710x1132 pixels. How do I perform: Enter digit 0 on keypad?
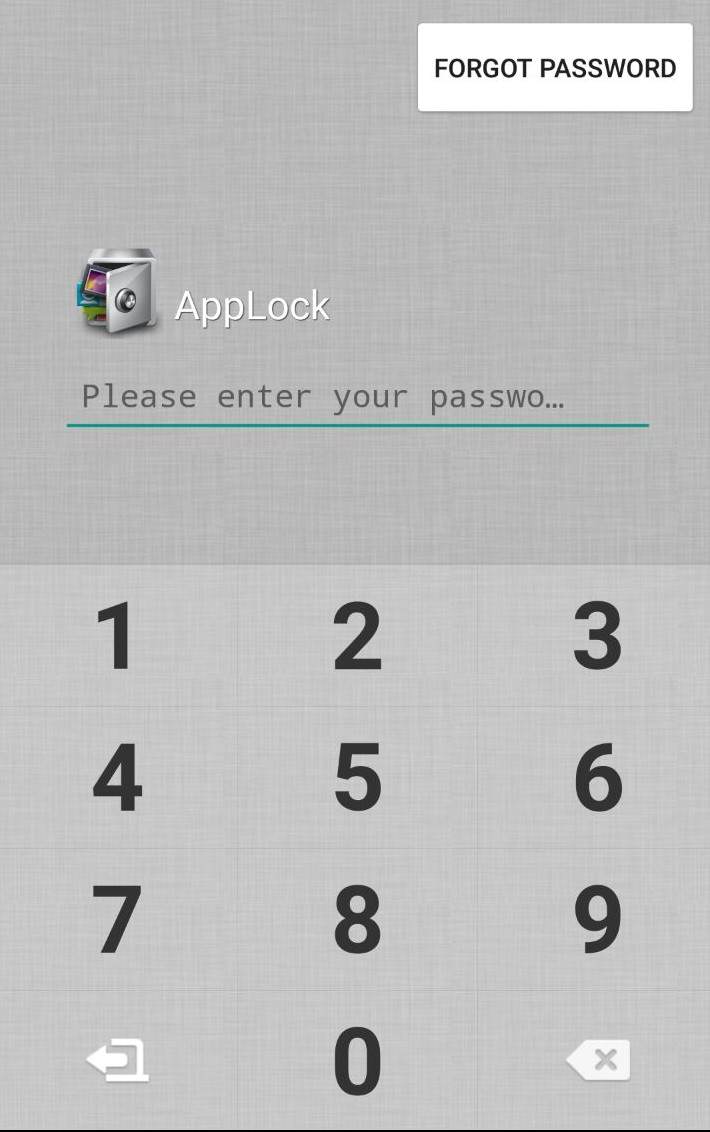[357, 1060]
